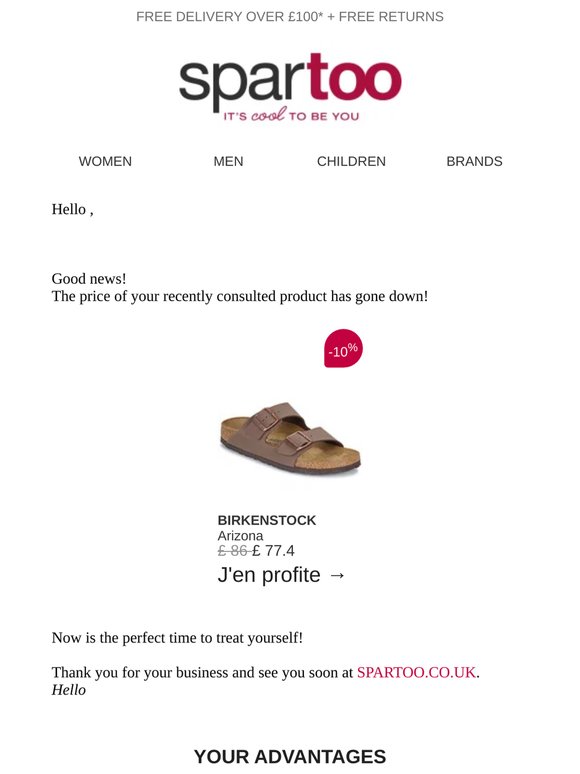Open the Spartoo logo homepage link

click(290, 87)
